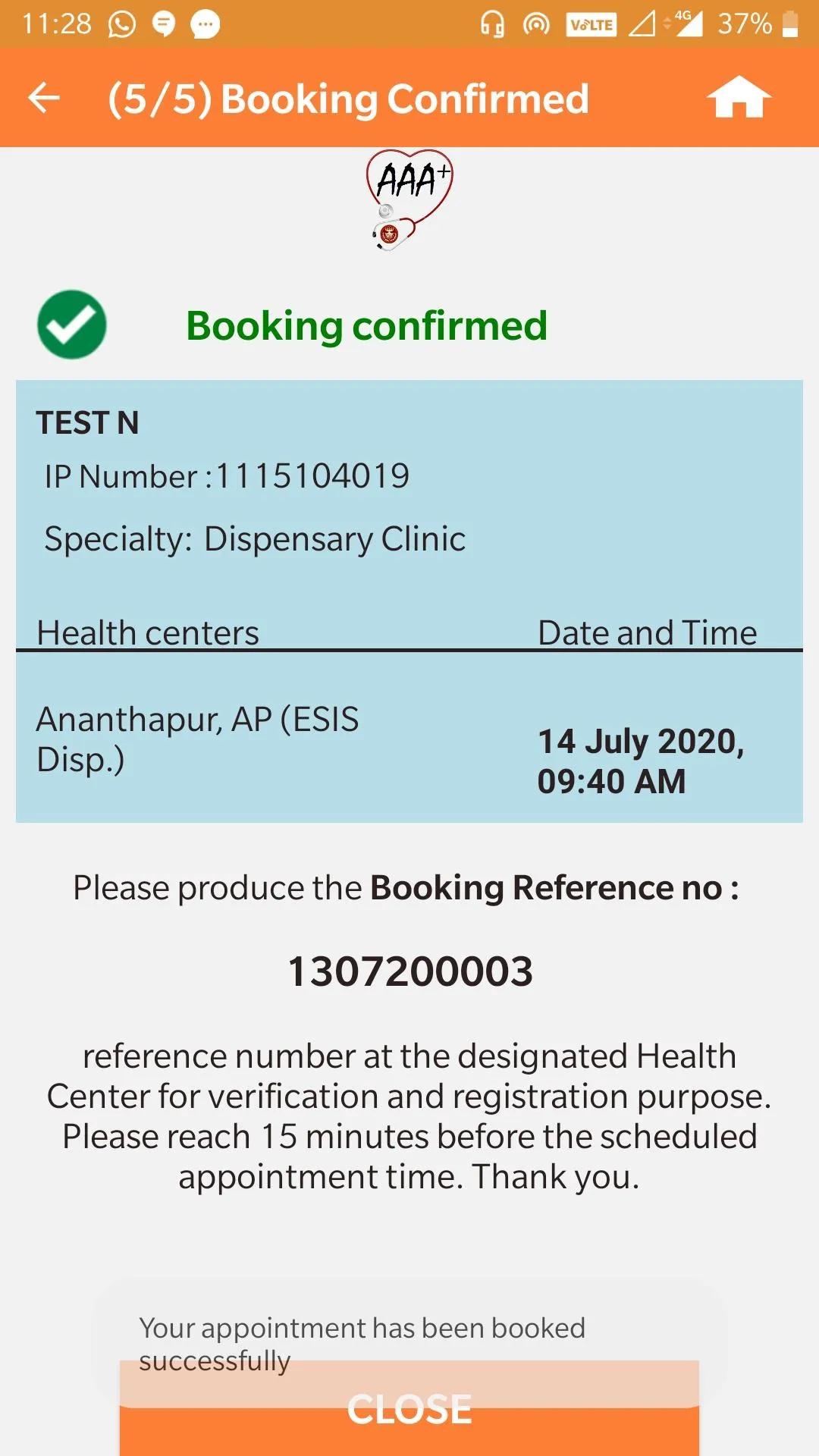Tap the green checkmark icon
The image size is (819, 1456).
[x=71, y=325]
